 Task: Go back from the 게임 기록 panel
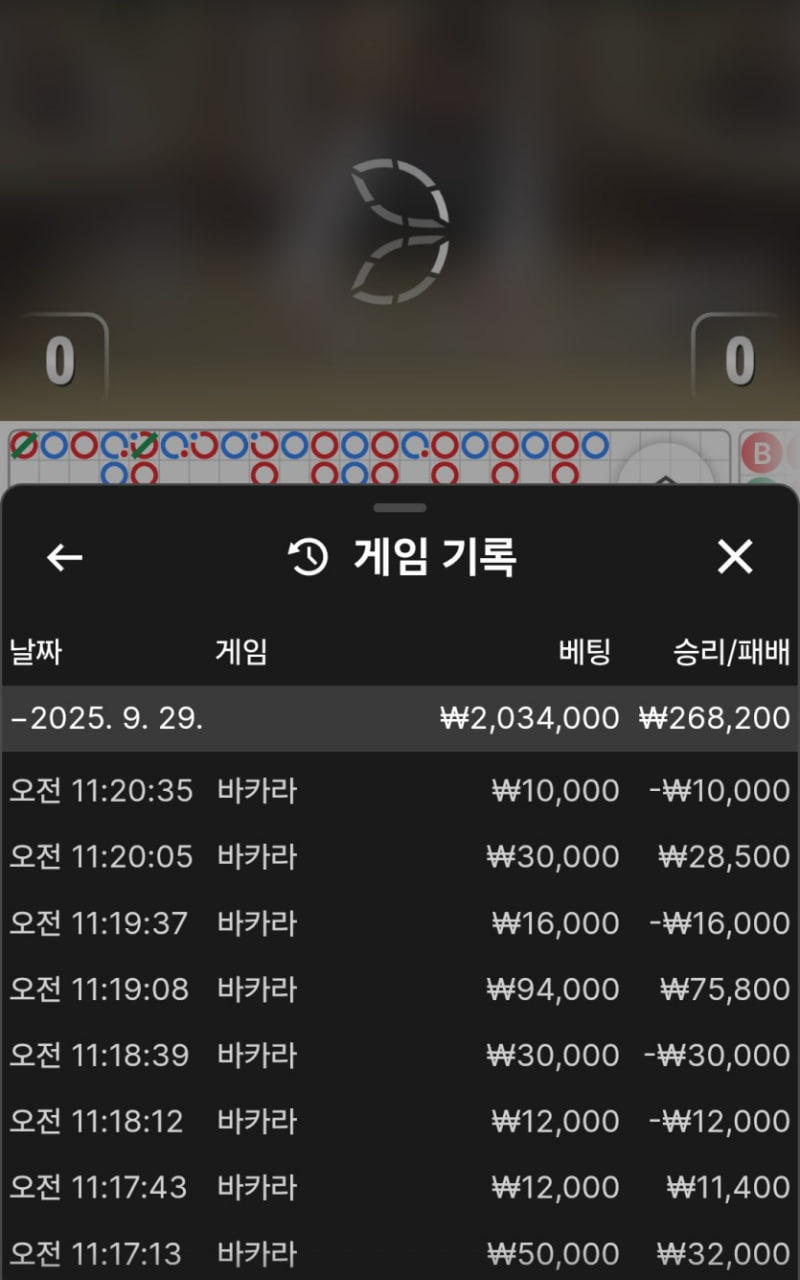pyautogui.click(x=65, y=558)
